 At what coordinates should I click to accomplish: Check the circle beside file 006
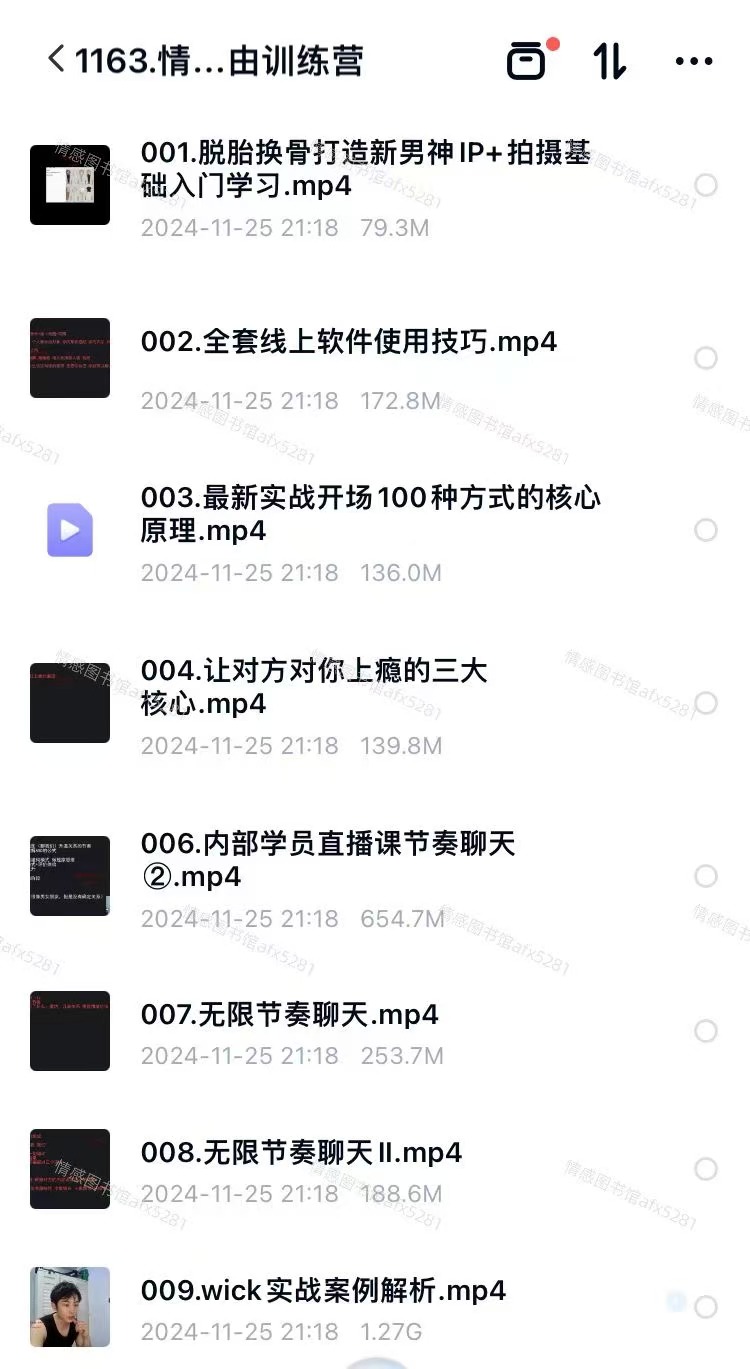click(x=706, y=876)
